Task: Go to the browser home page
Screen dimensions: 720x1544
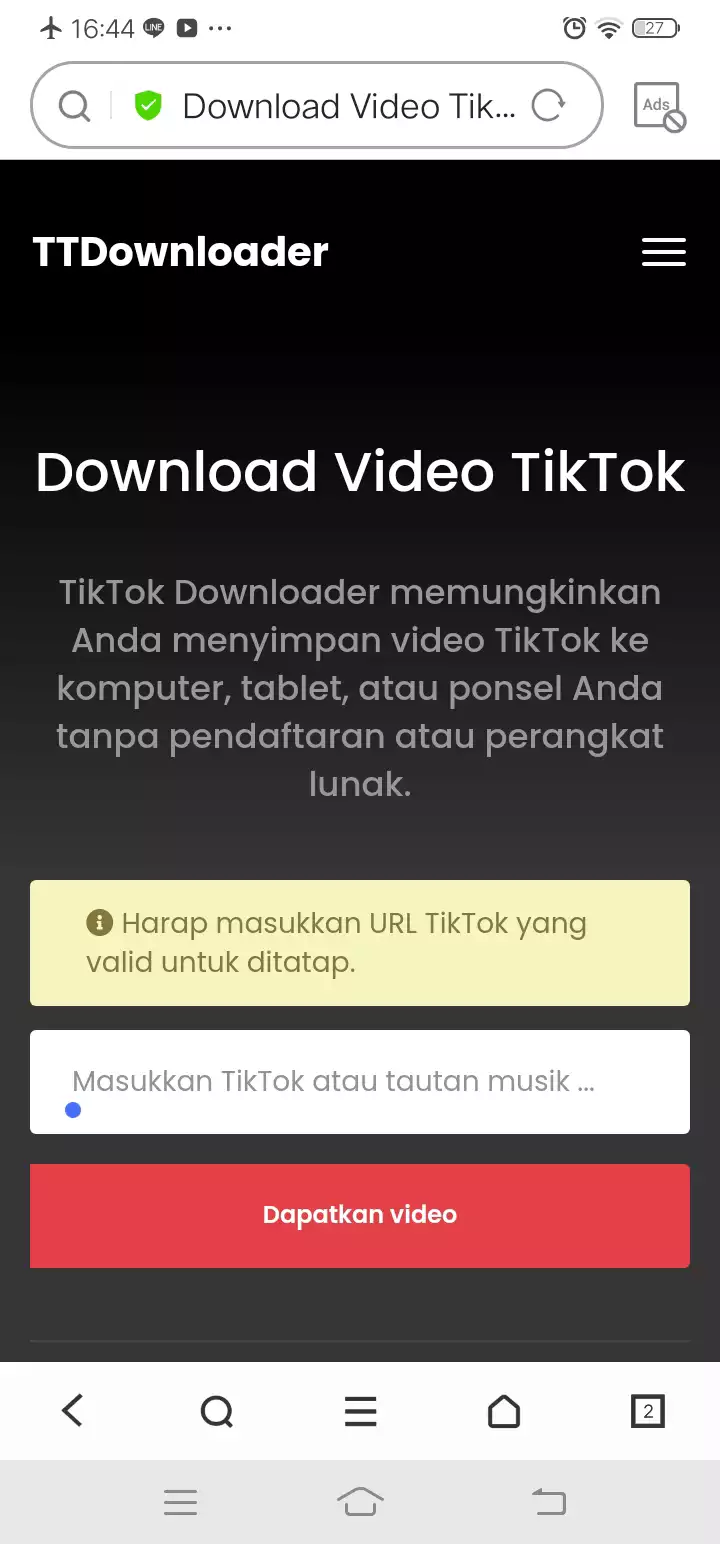Action: (x=504, y=1411)
